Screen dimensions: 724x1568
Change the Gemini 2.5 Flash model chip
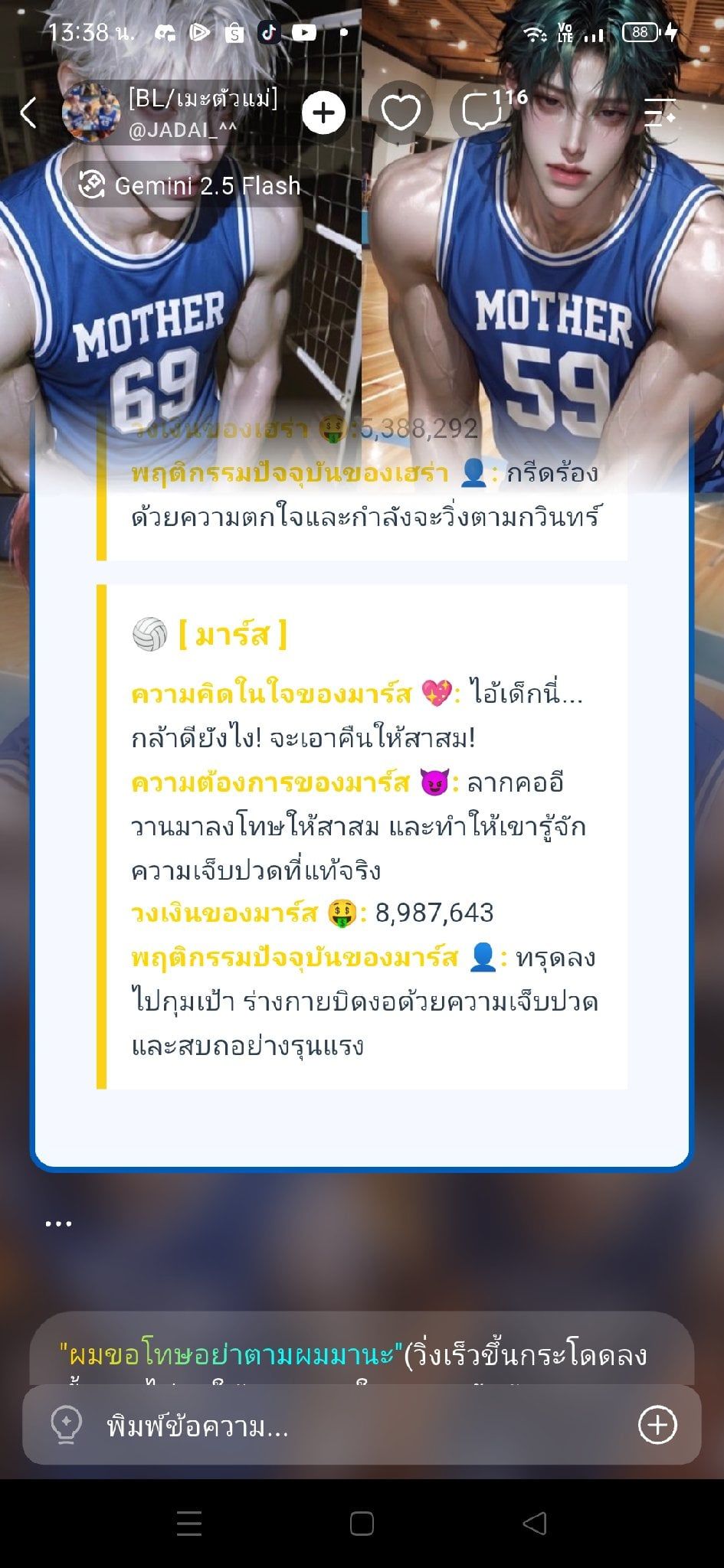coord(188,185)
